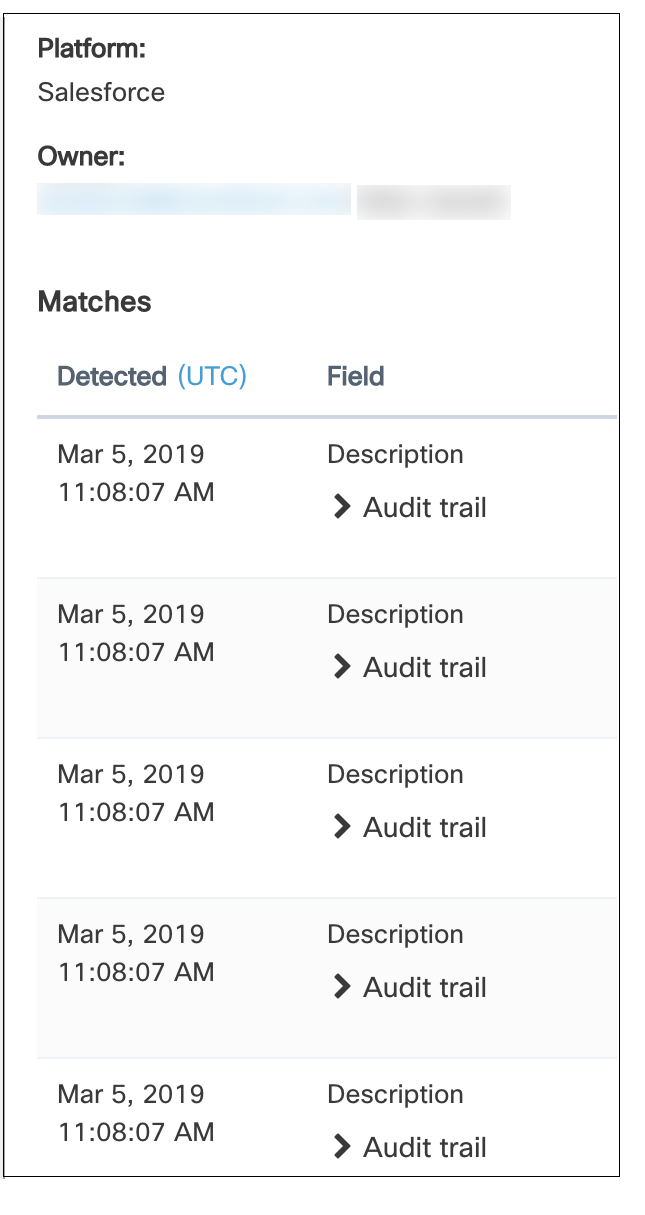
Task: Tap the UTC timezone link
Action: (212, 376)
